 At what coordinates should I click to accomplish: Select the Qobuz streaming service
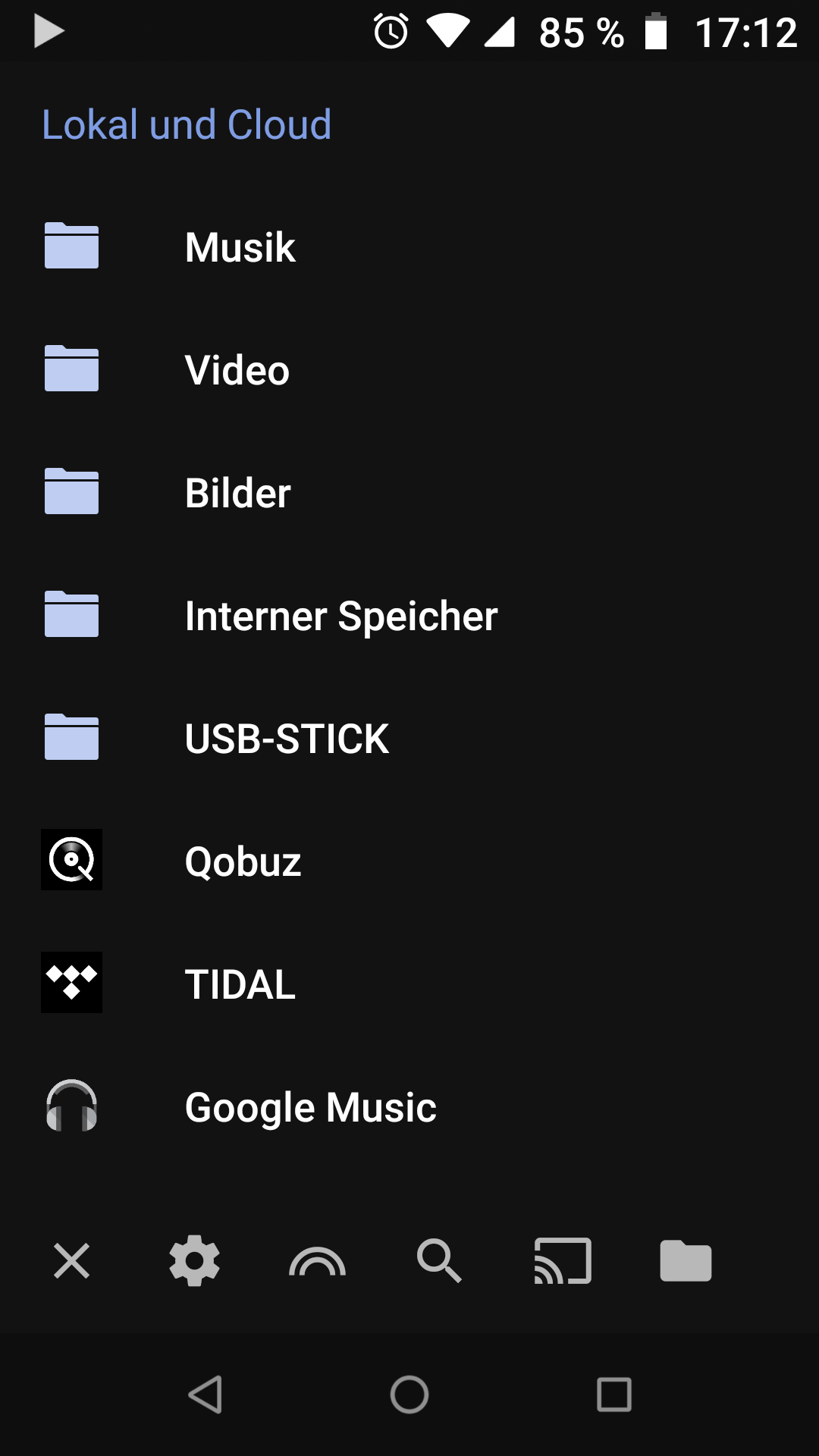(x=409, y=861)
